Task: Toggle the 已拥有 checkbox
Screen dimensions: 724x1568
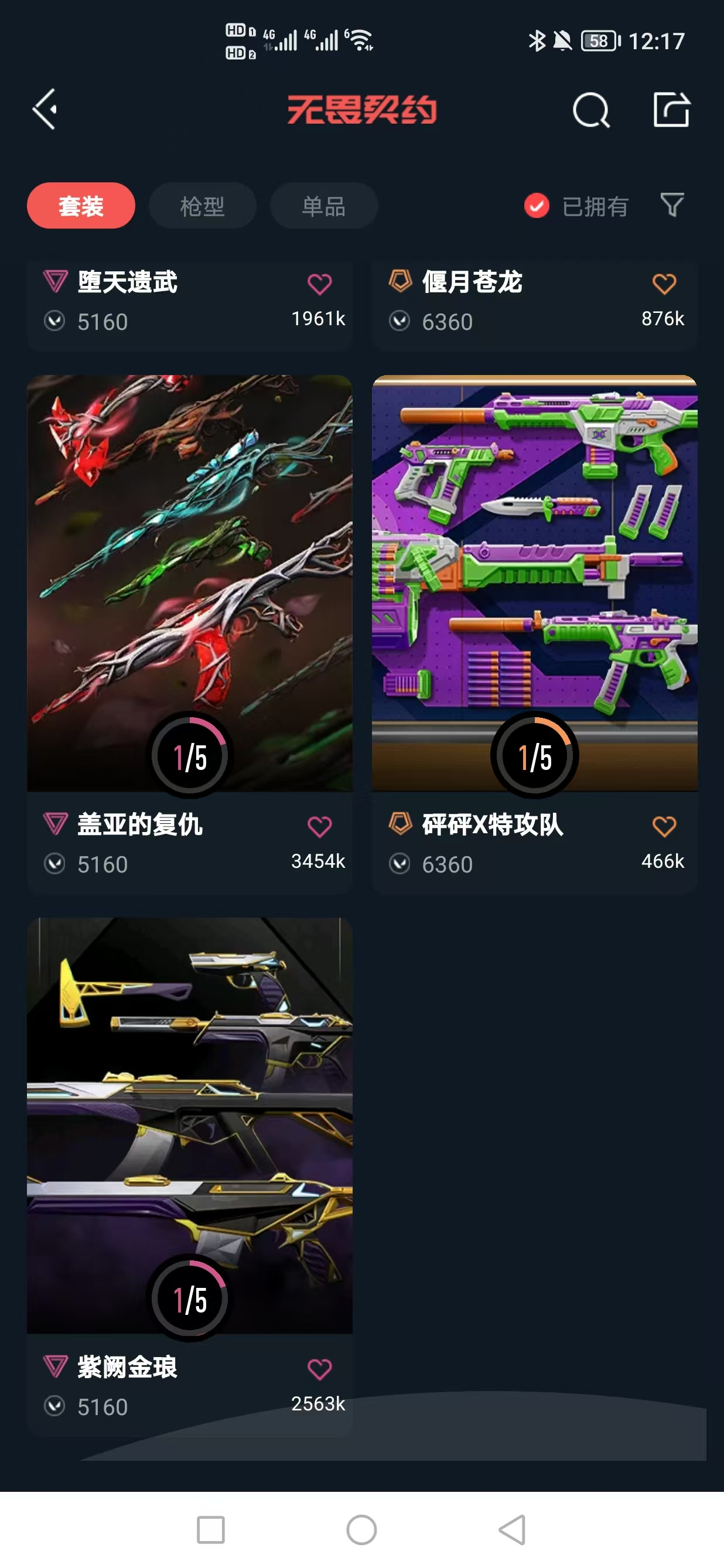Action: [x=537, y=206]
